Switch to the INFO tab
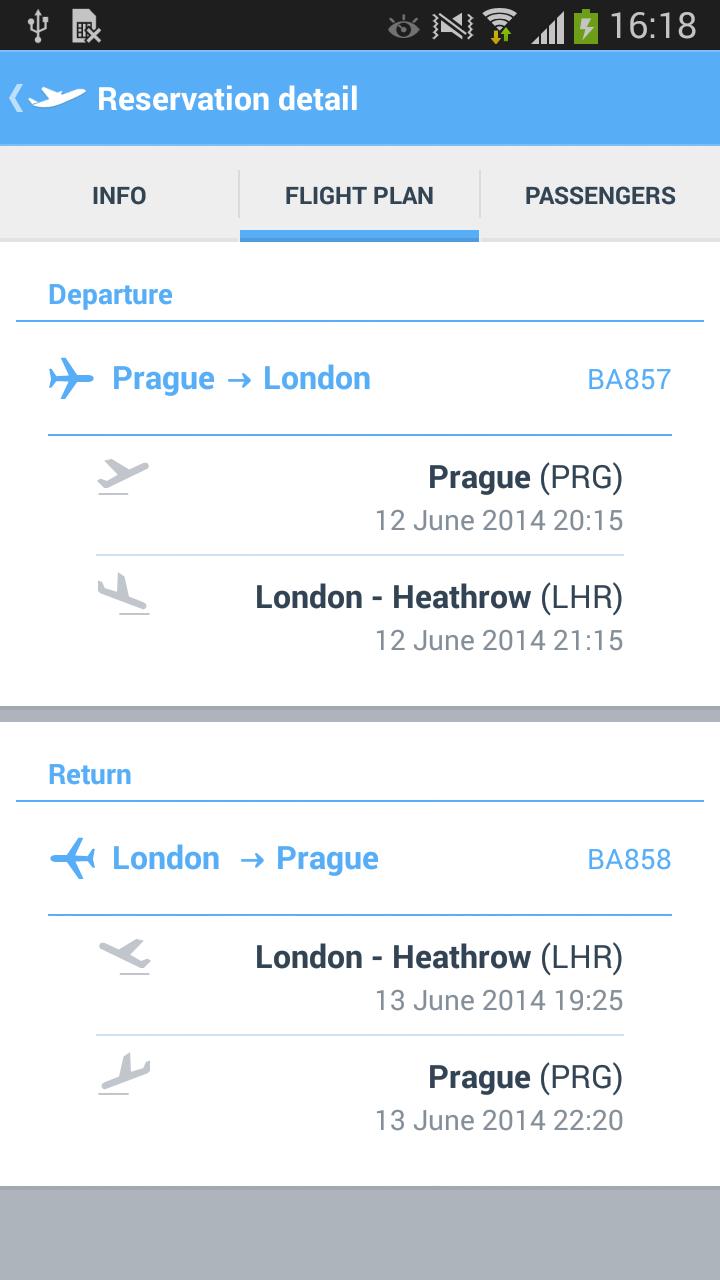 point(119,195)
